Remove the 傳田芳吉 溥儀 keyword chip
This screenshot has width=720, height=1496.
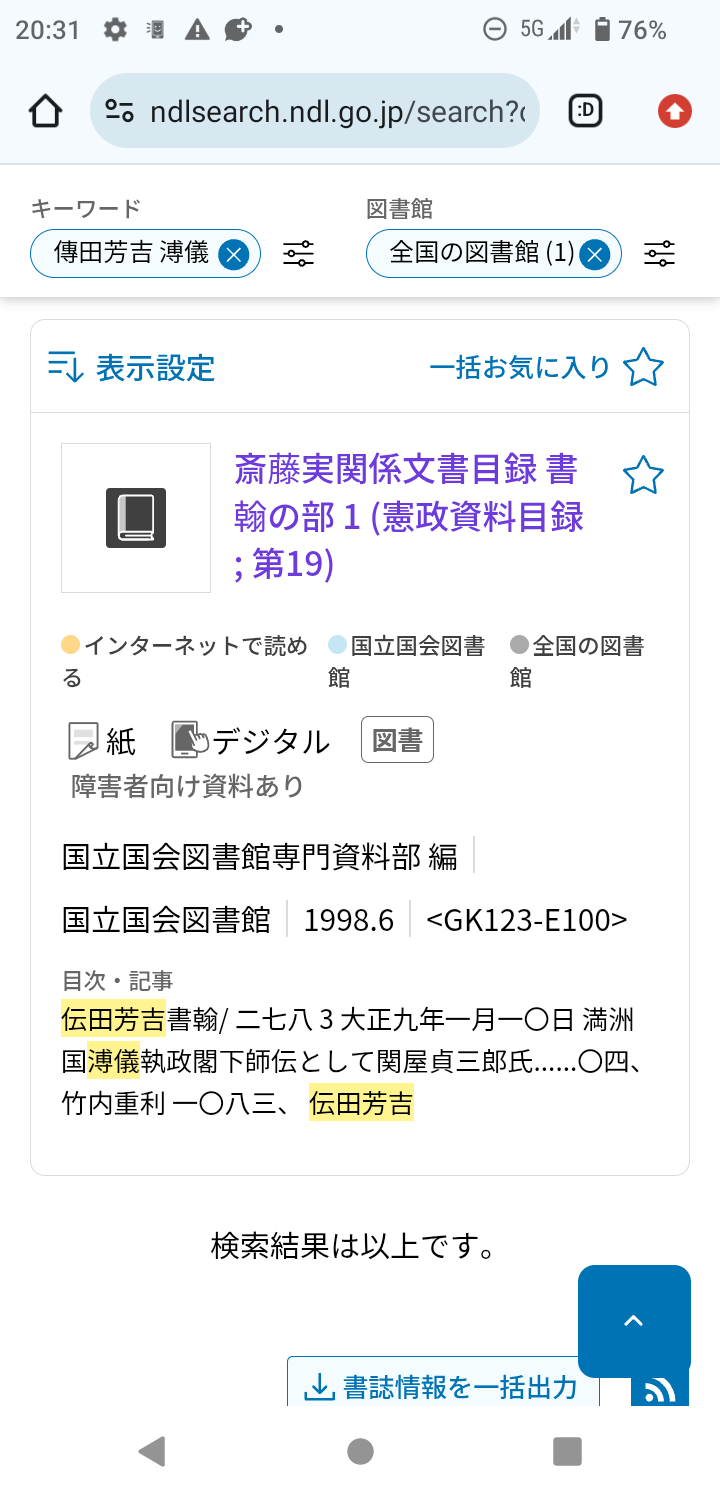click(233, 254)
